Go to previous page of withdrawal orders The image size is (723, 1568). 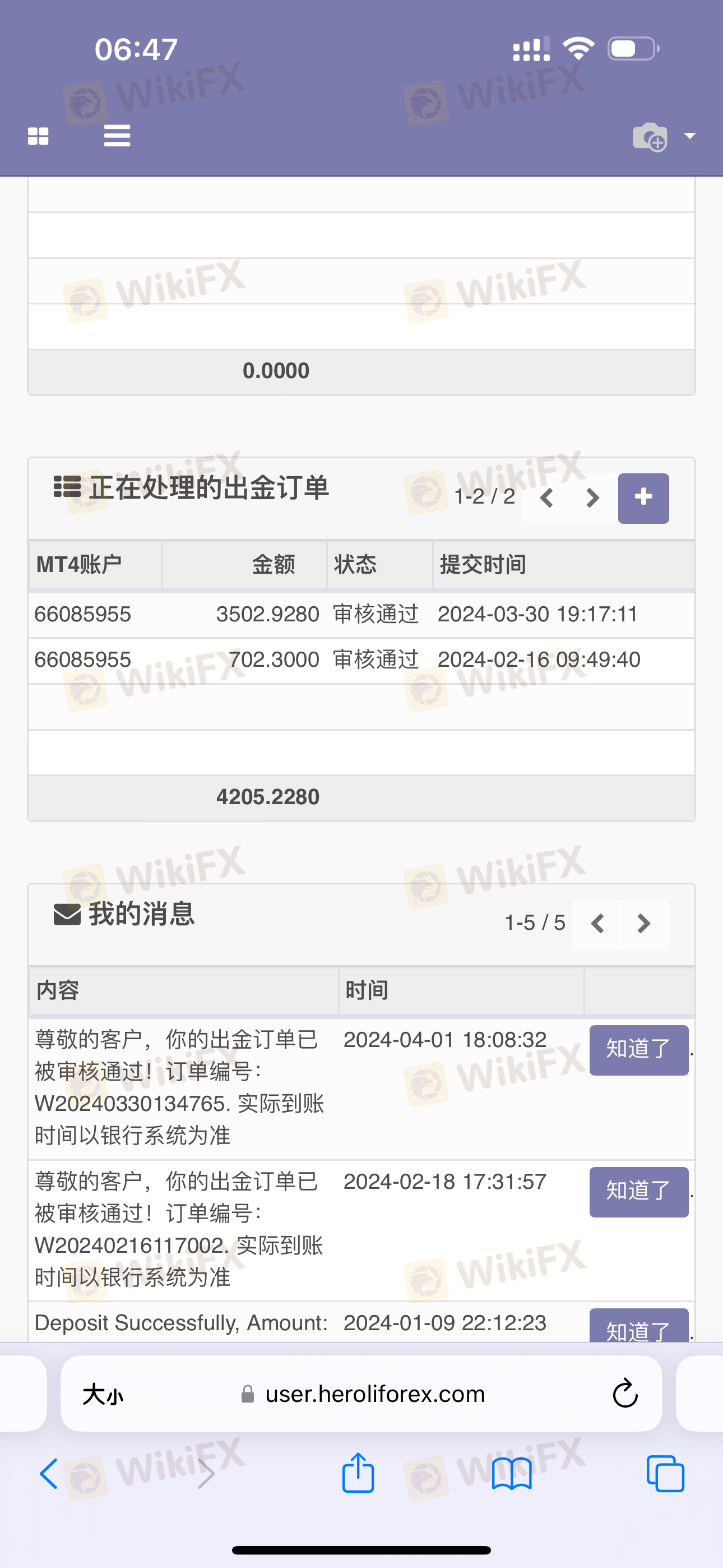pyautogui.click(x=546, y=498)
